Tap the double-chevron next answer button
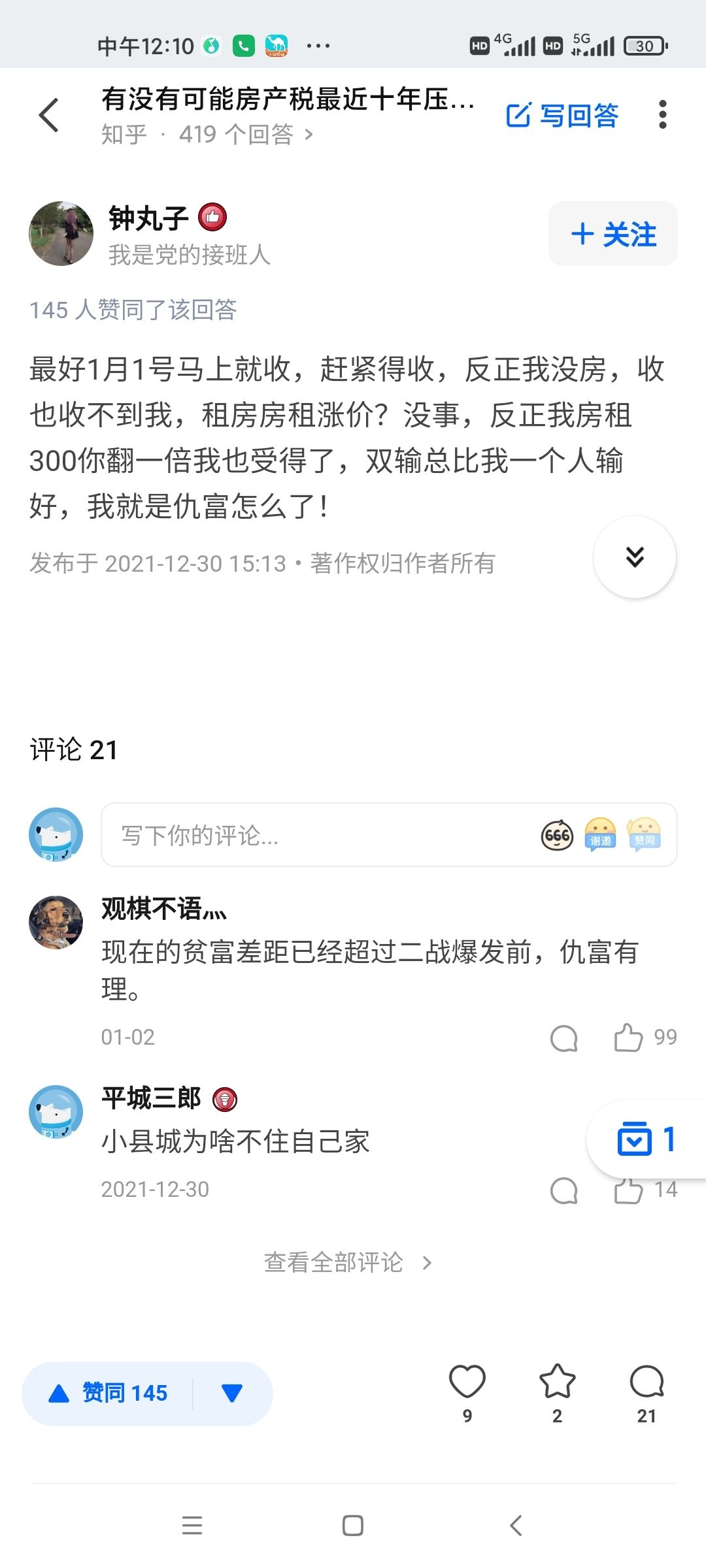 pyautogui.click(x=634, y=557)
